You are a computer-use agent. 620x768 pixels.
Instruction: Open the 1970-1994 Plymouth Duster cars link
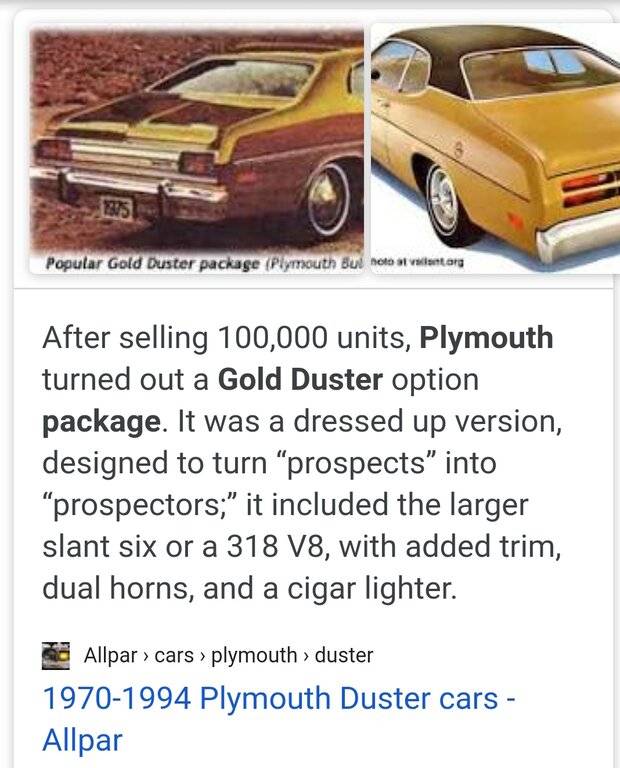click(x=278, y=698)
